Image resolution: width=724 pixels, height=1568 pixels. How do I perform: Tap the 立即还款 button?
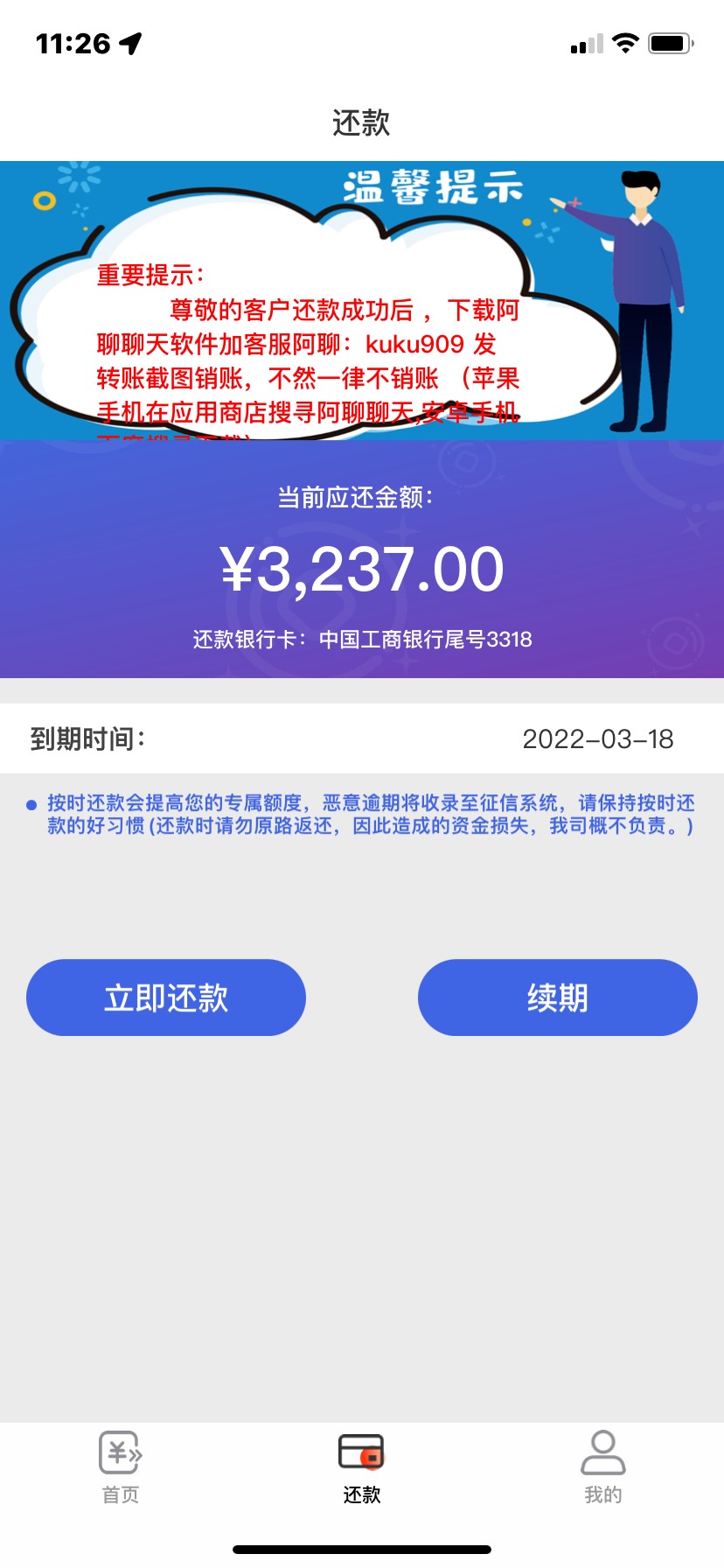coord(166,997)
